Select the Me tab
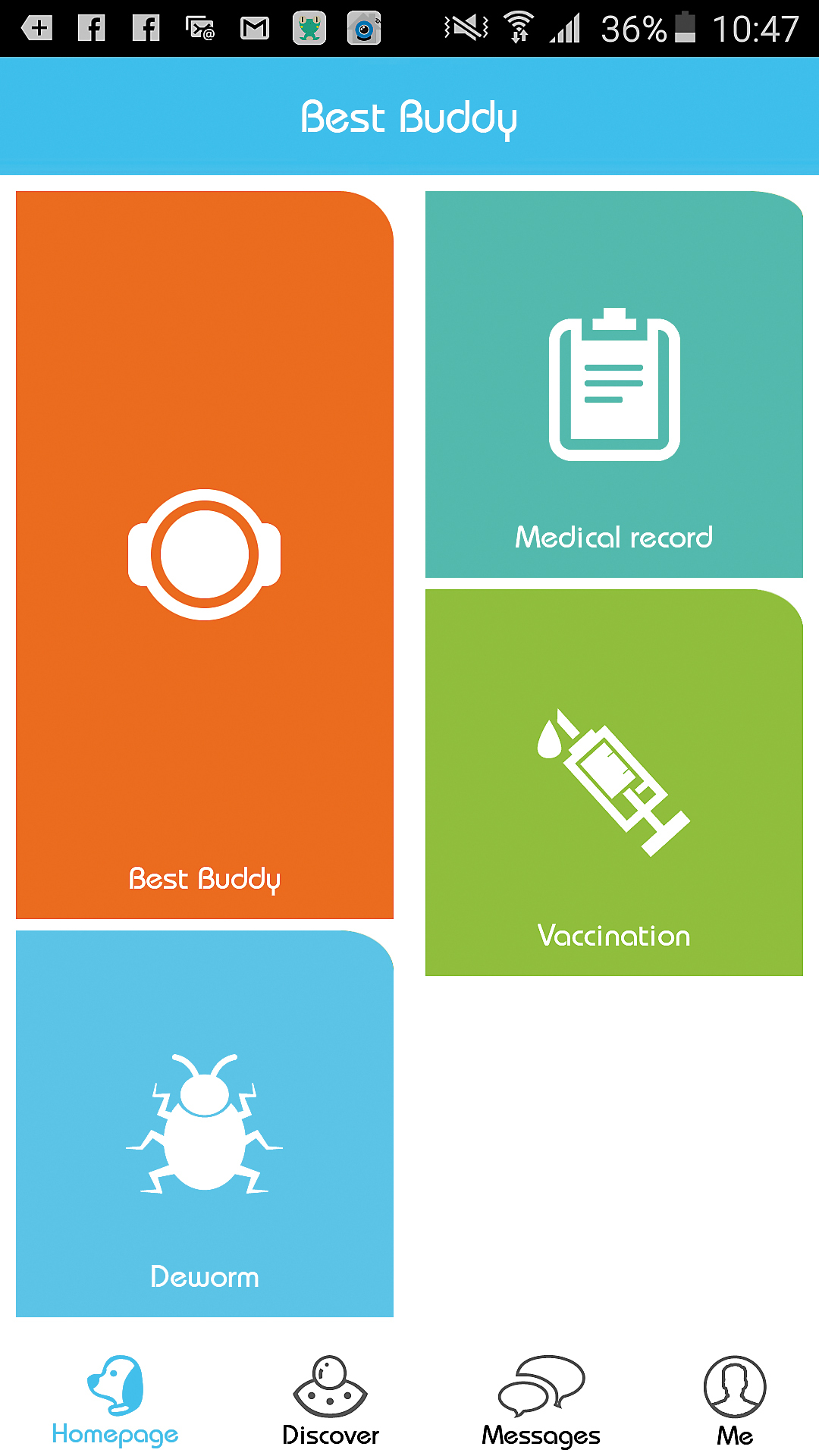The width and height of the screenshot is (819, 1456). click(734, 1401)
